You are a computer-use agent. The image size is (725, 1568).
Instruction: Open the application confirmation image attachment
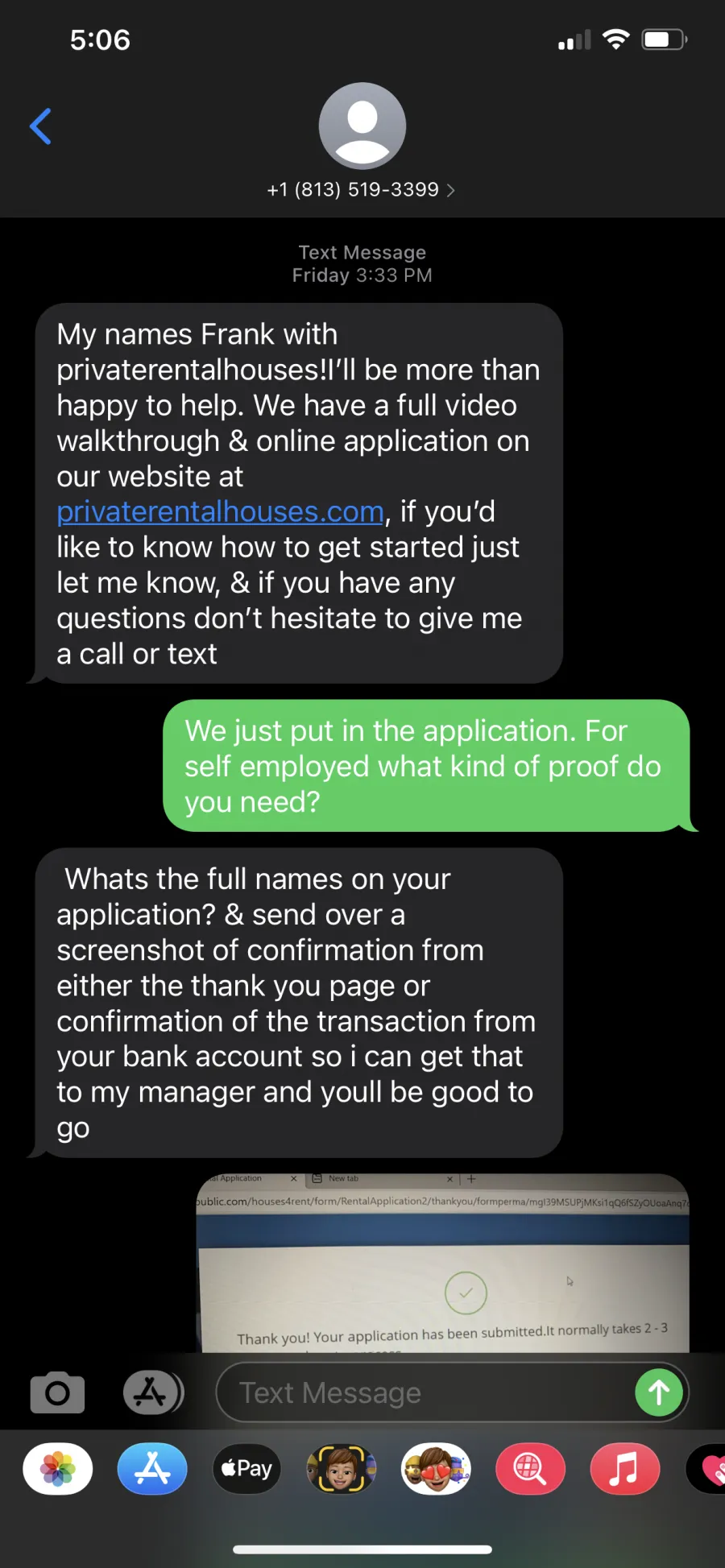(442, 1263)
